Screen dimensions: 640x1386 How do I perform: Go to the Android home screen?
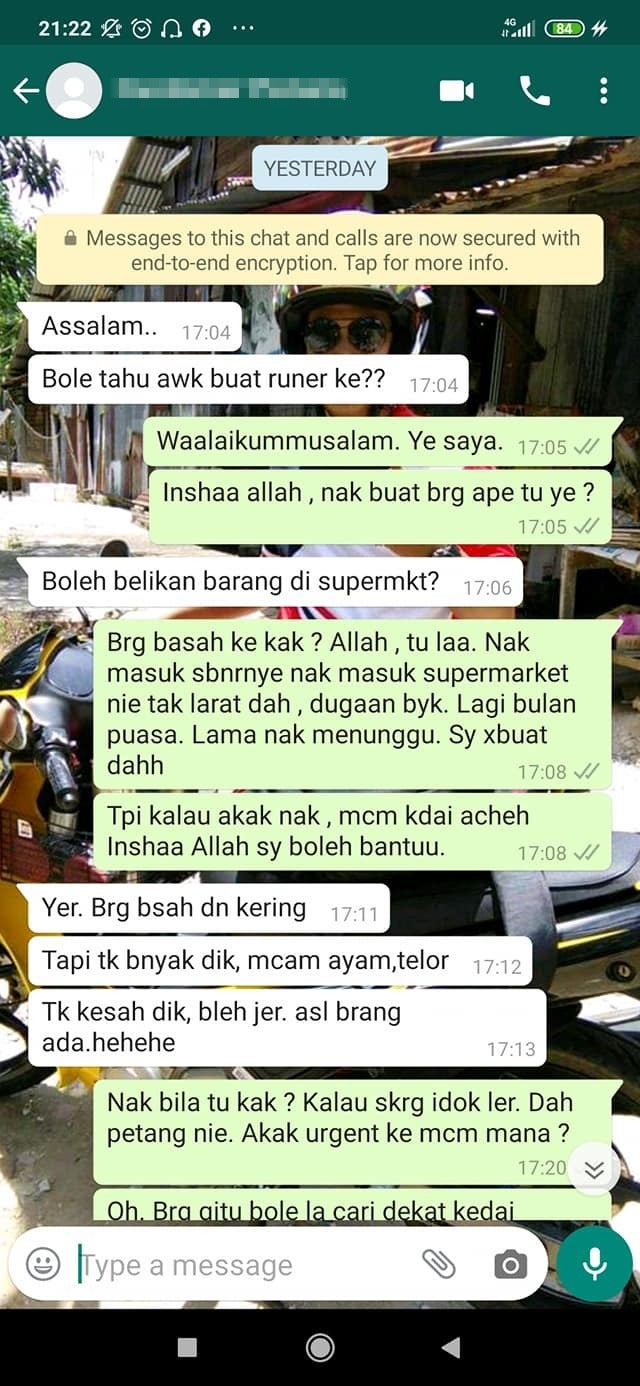[320, 1347]
